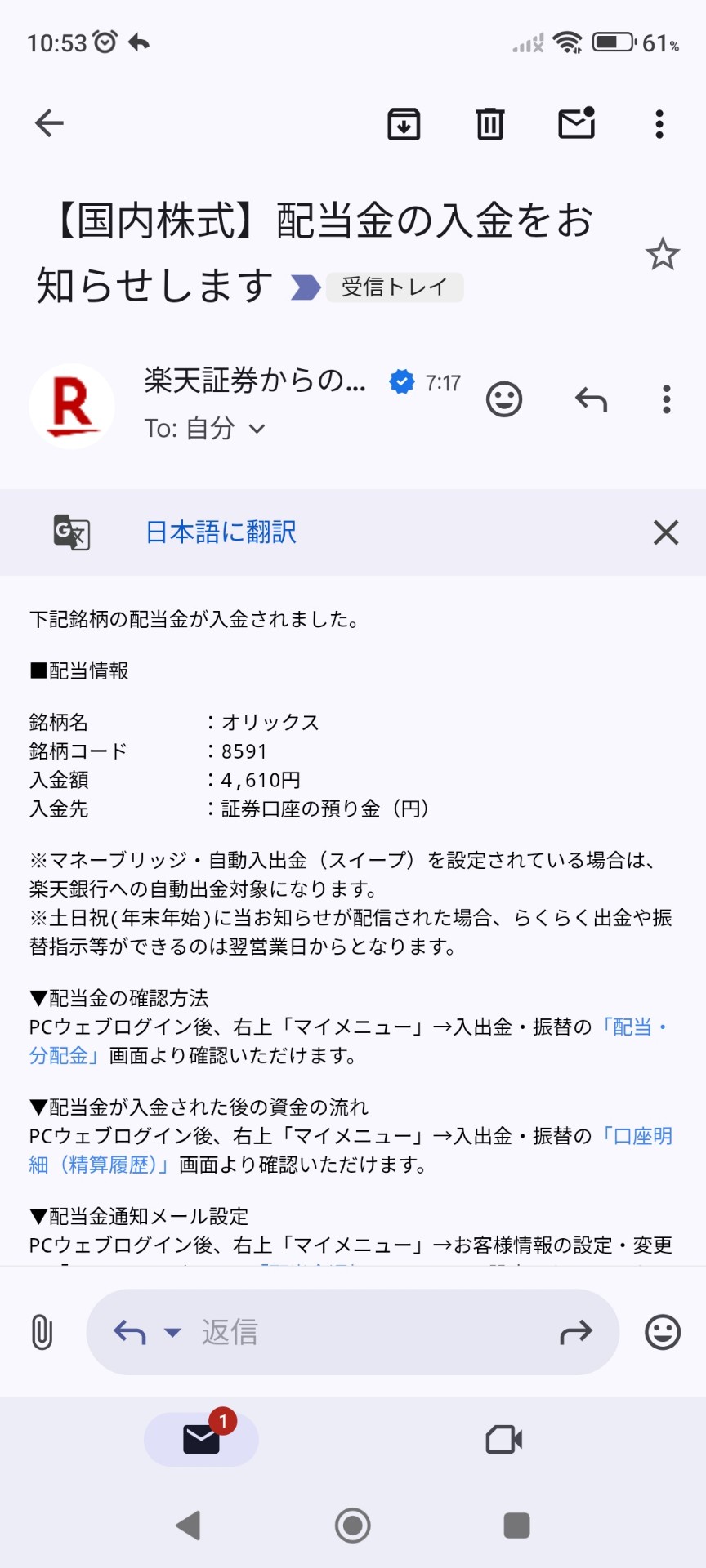Screen dimensions: 706x1568
Task: Dismiss the translation banner
Action: click(x=666, y=532)
